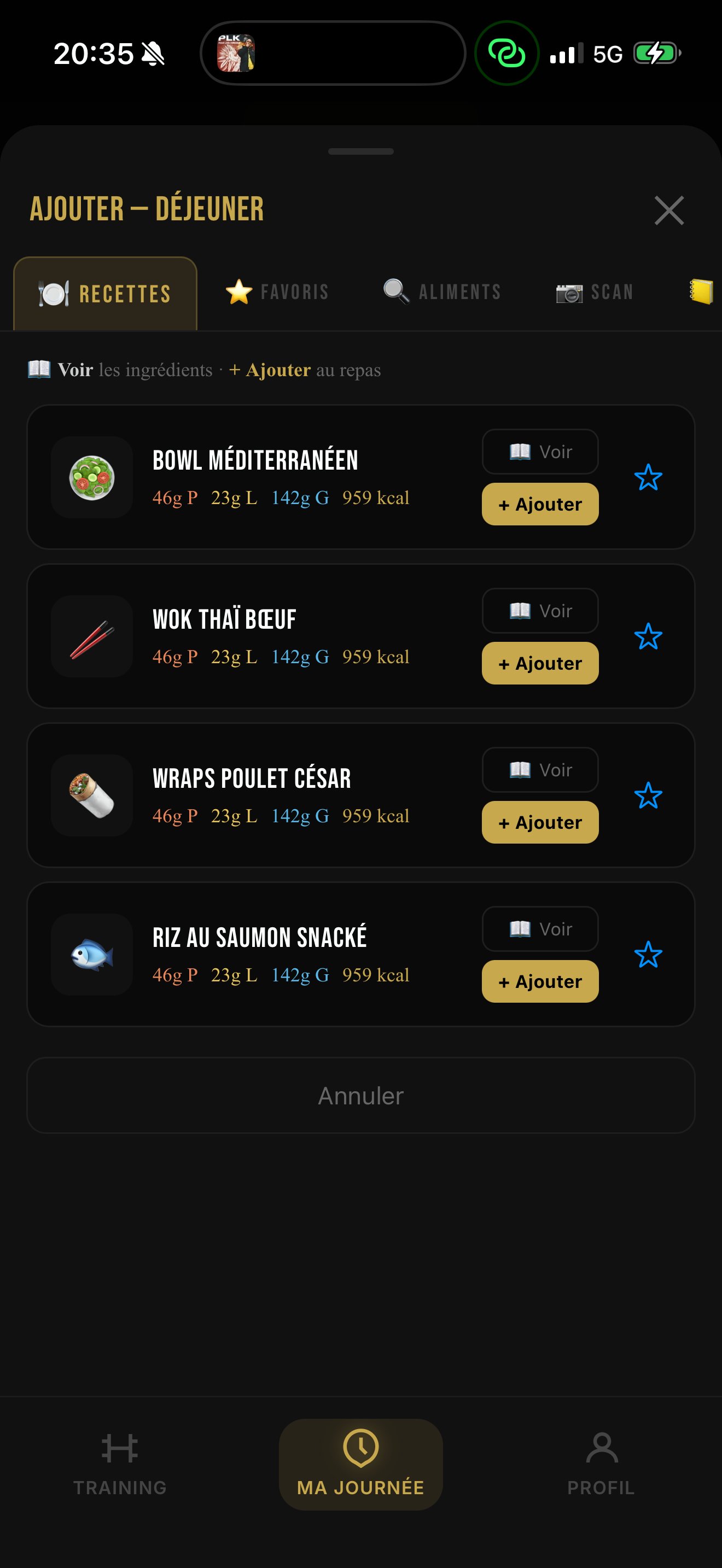The width and height of the screenshot is (722, 1568).
Task: Add Riz au Saumon Snacké to lunch
Action: (540, 981)
